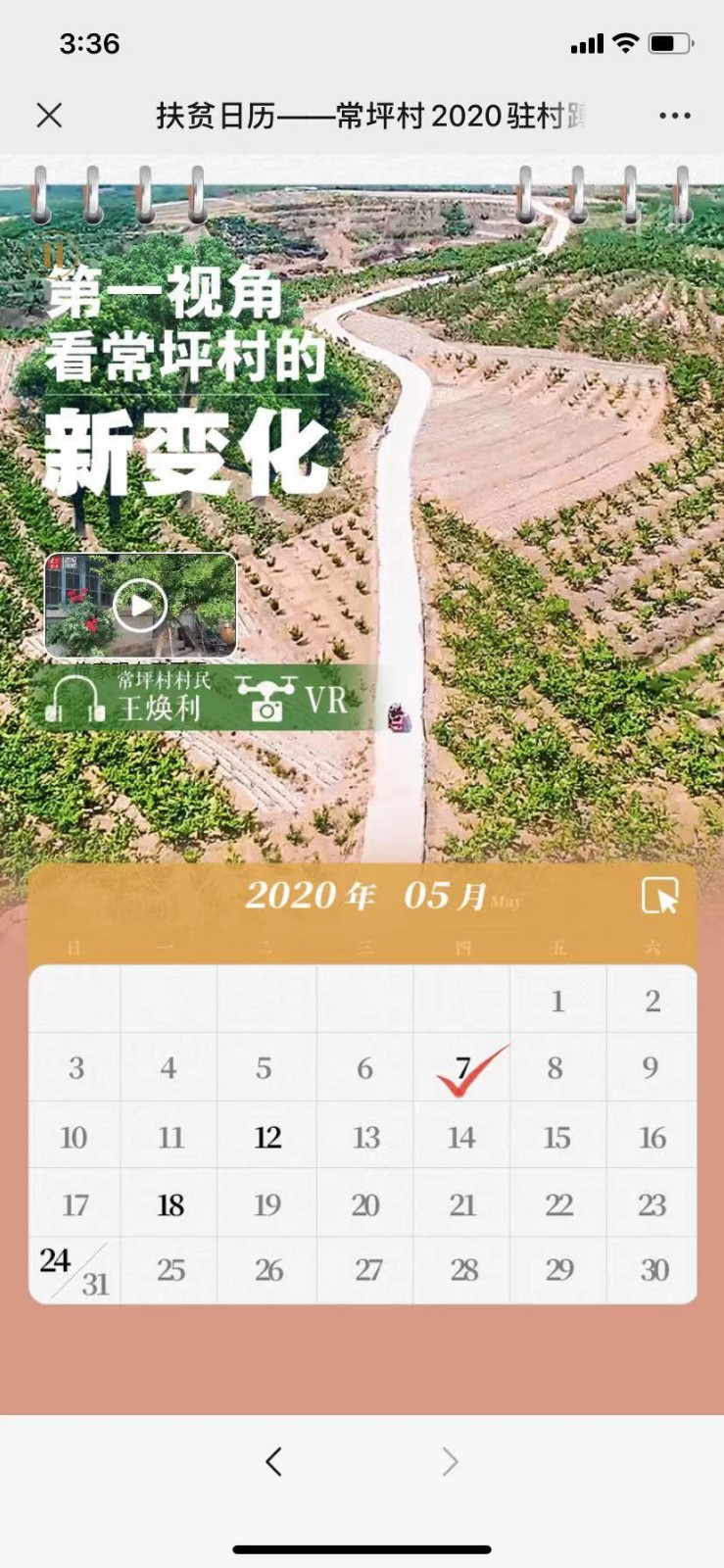Select May 12 on the calendar

pyautogui.click(x=267, y=1137)
